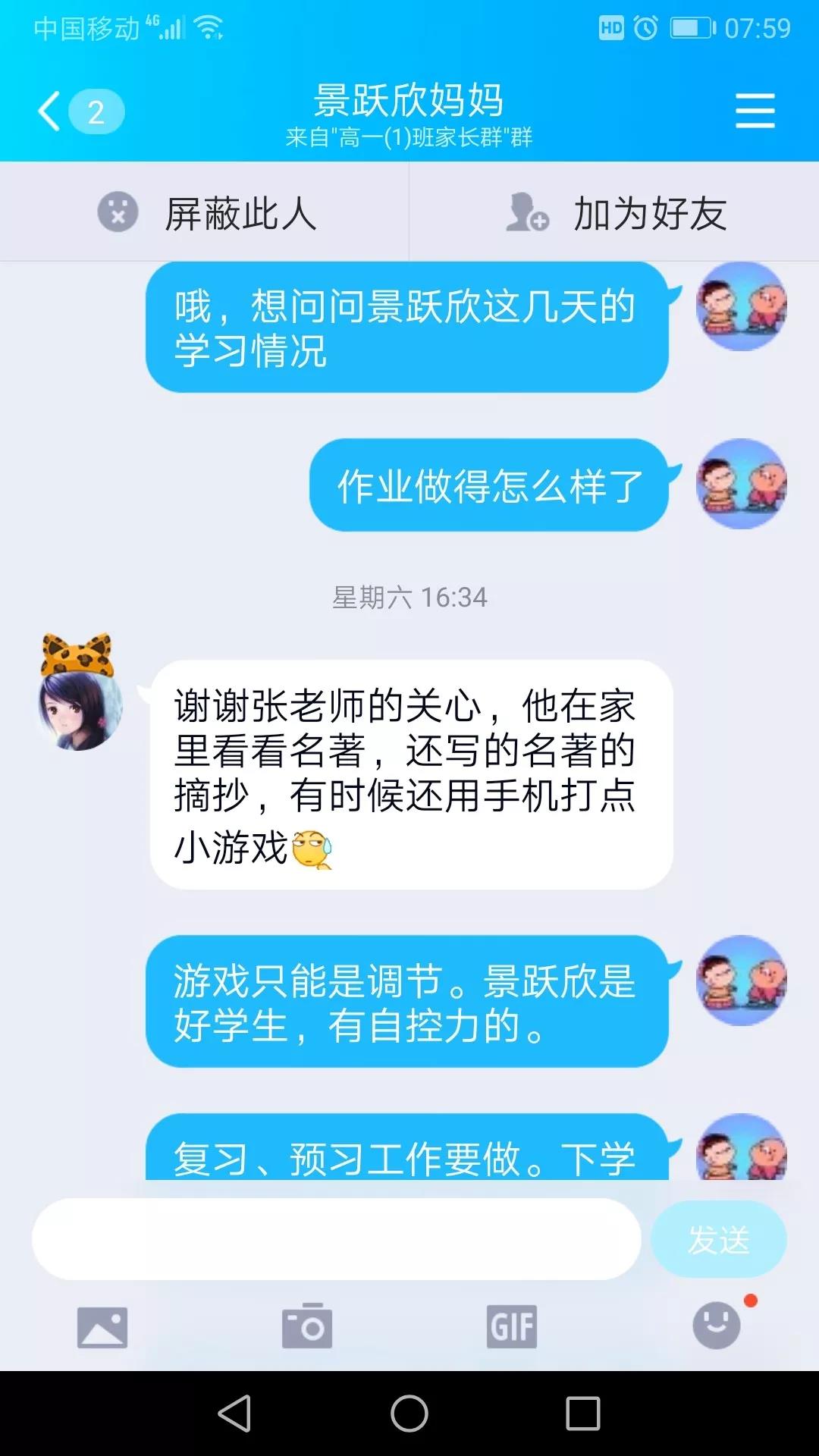The height and width of the screenshot is (1456, 819).
Task: Tap 屏蔽此人 to block this person
Action: coord(206,213)
